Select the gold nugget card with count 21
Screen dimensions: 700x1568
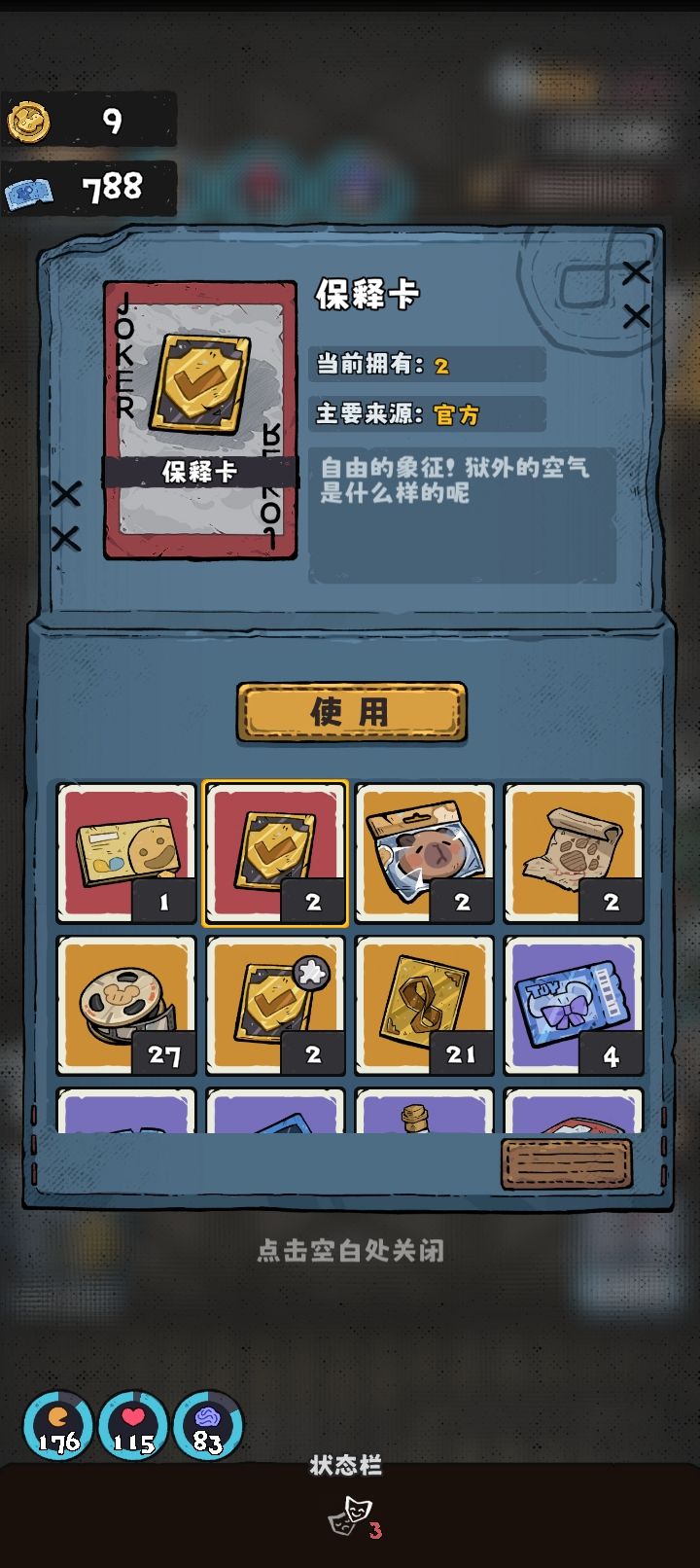tap(424, 1002)
